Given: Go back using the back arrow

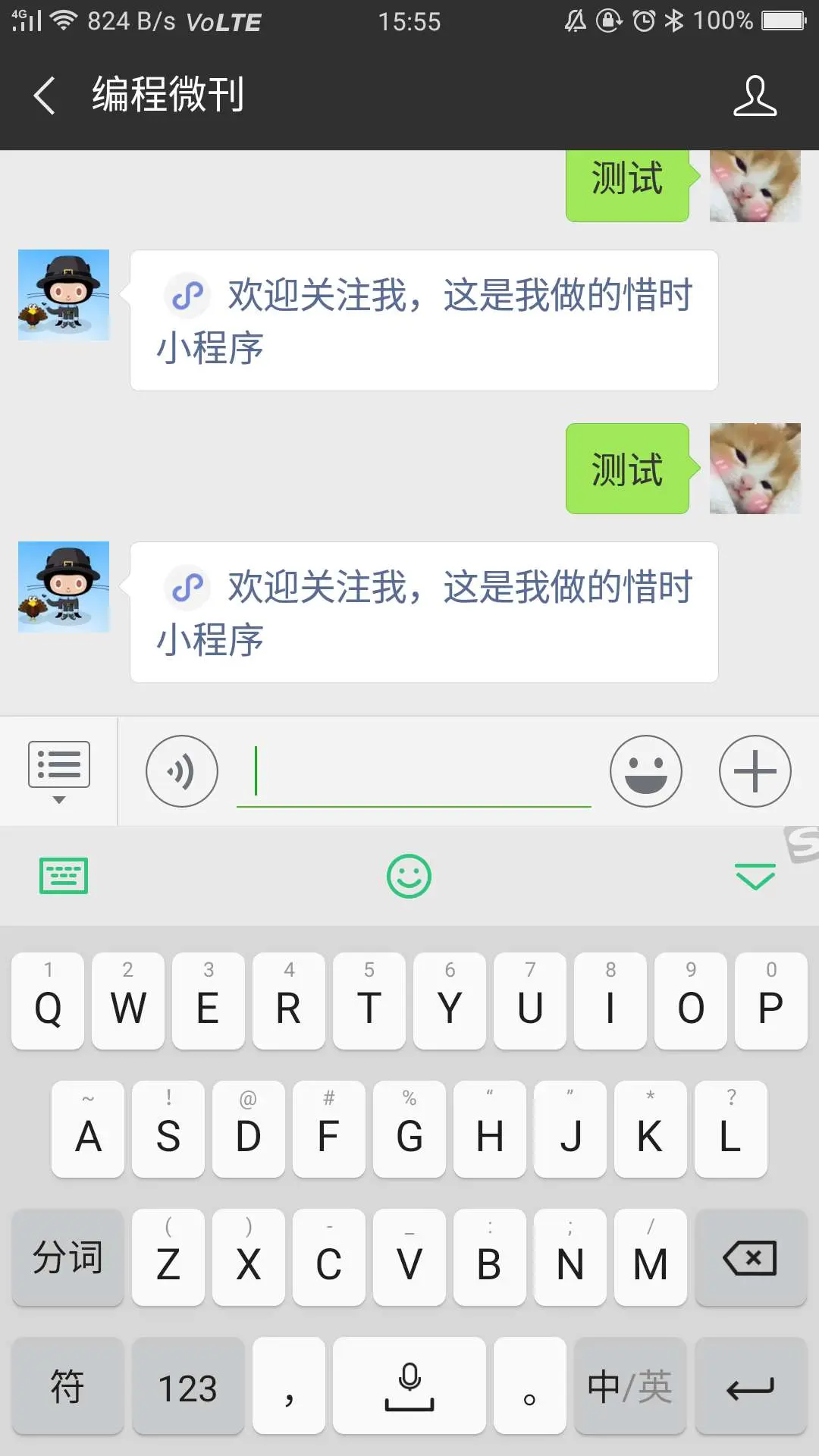Looking at the screenshot, I should [43, 96].
